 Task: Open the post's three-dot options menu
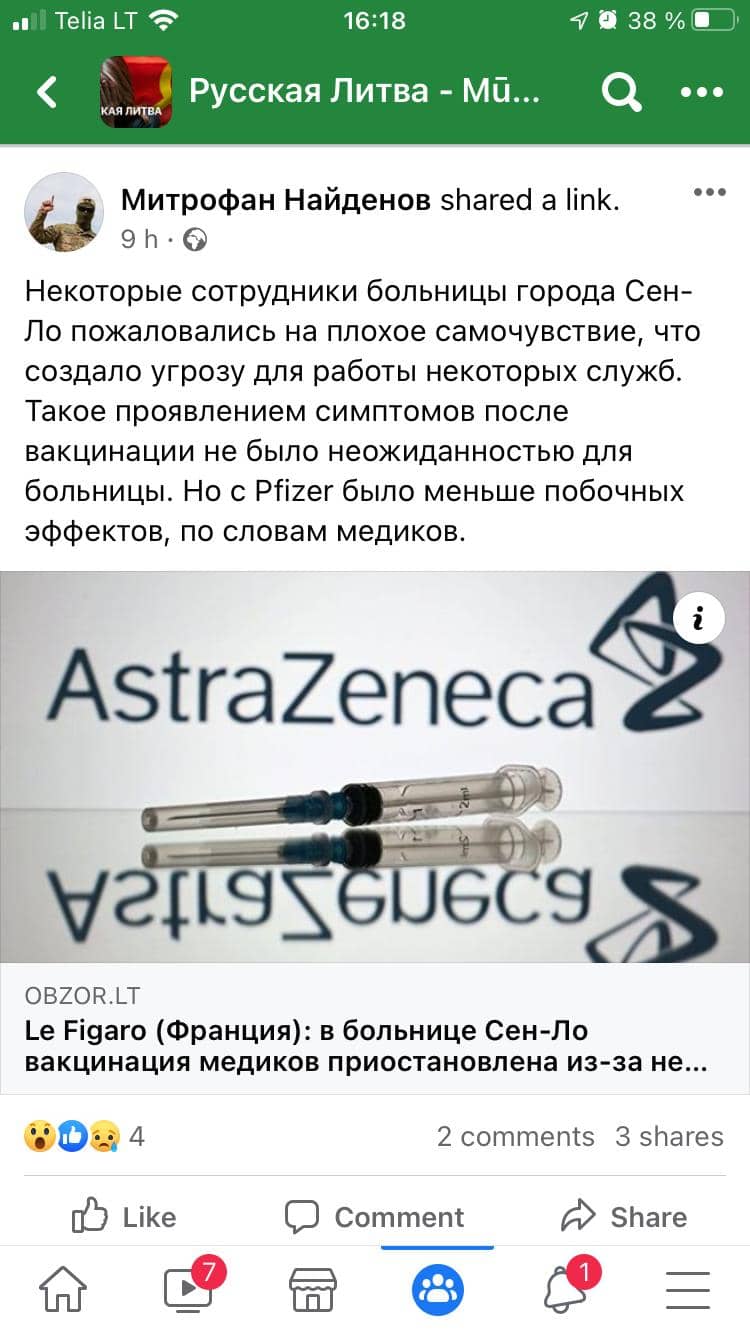click(709, 192)
